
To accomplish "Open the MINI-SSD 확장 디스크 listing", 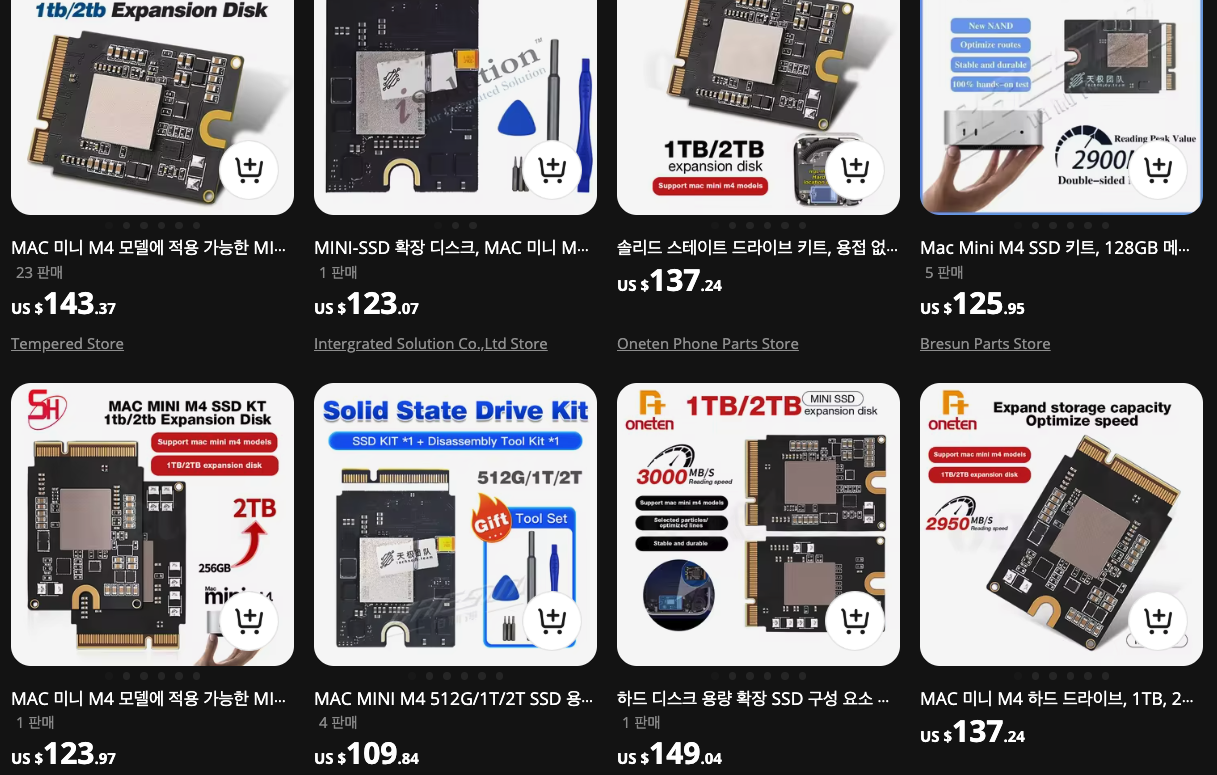I will tap(451, 248).
